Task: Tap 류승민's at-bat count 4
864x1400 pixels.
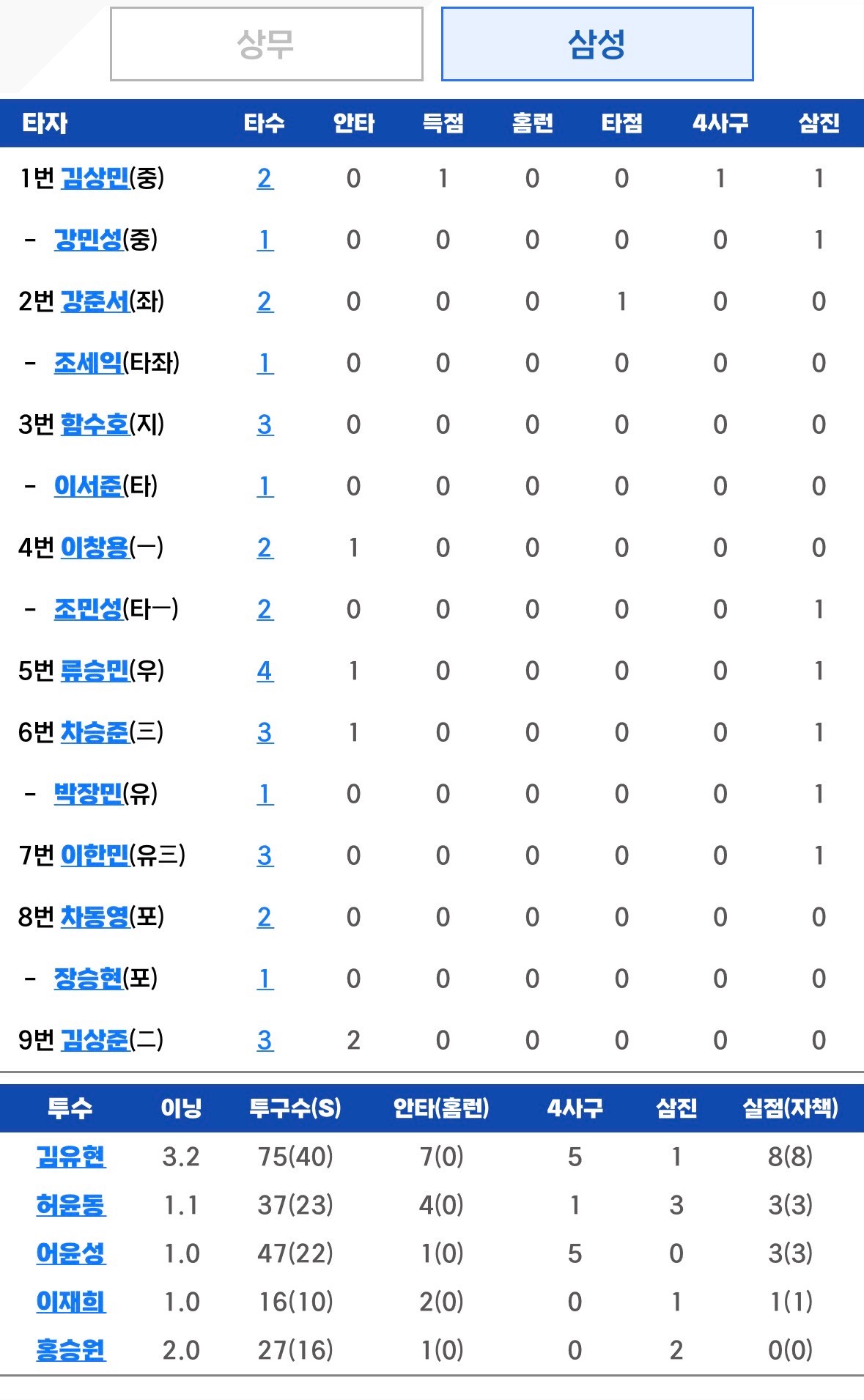Action: point(265,671)
